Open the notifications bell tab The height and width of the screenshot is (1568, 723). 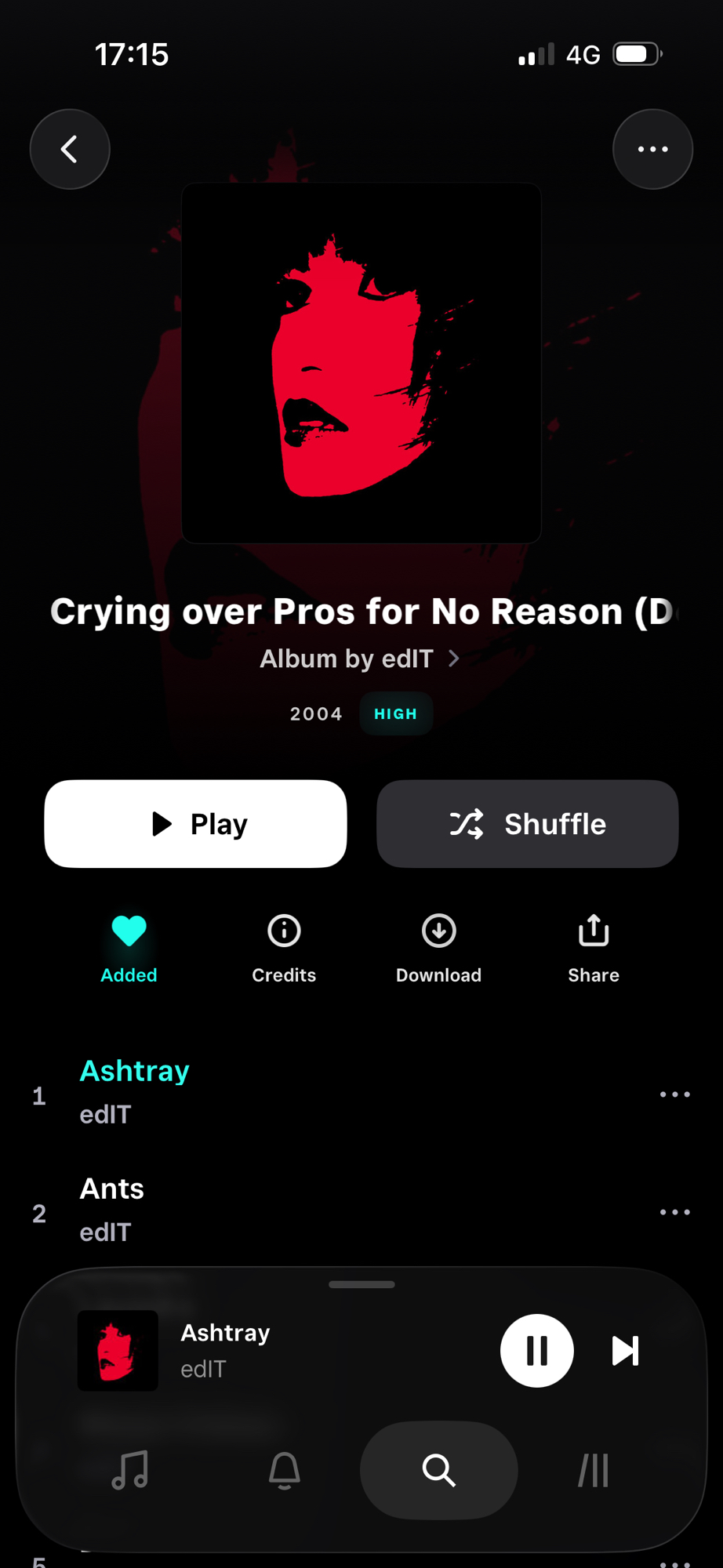click(x=285, y=1470)
